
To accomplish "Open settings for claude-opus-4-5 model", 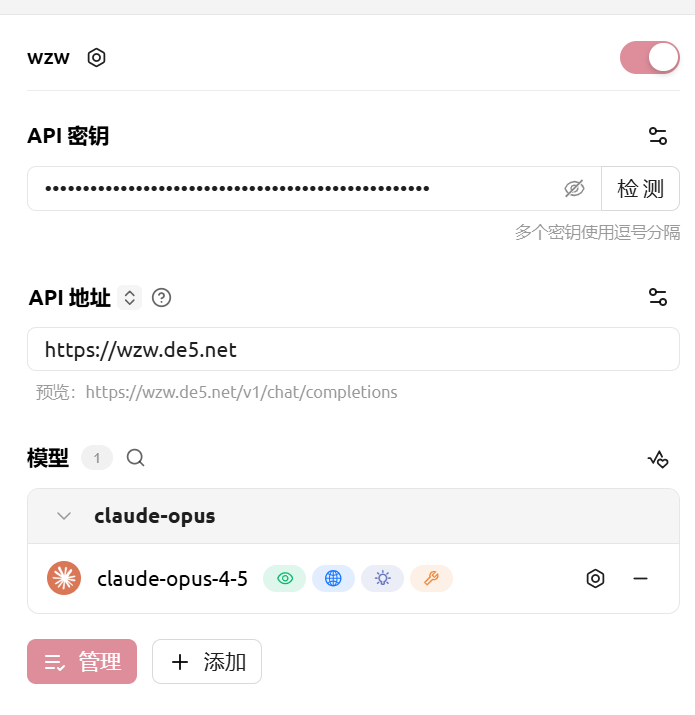I will click(595, 578).
